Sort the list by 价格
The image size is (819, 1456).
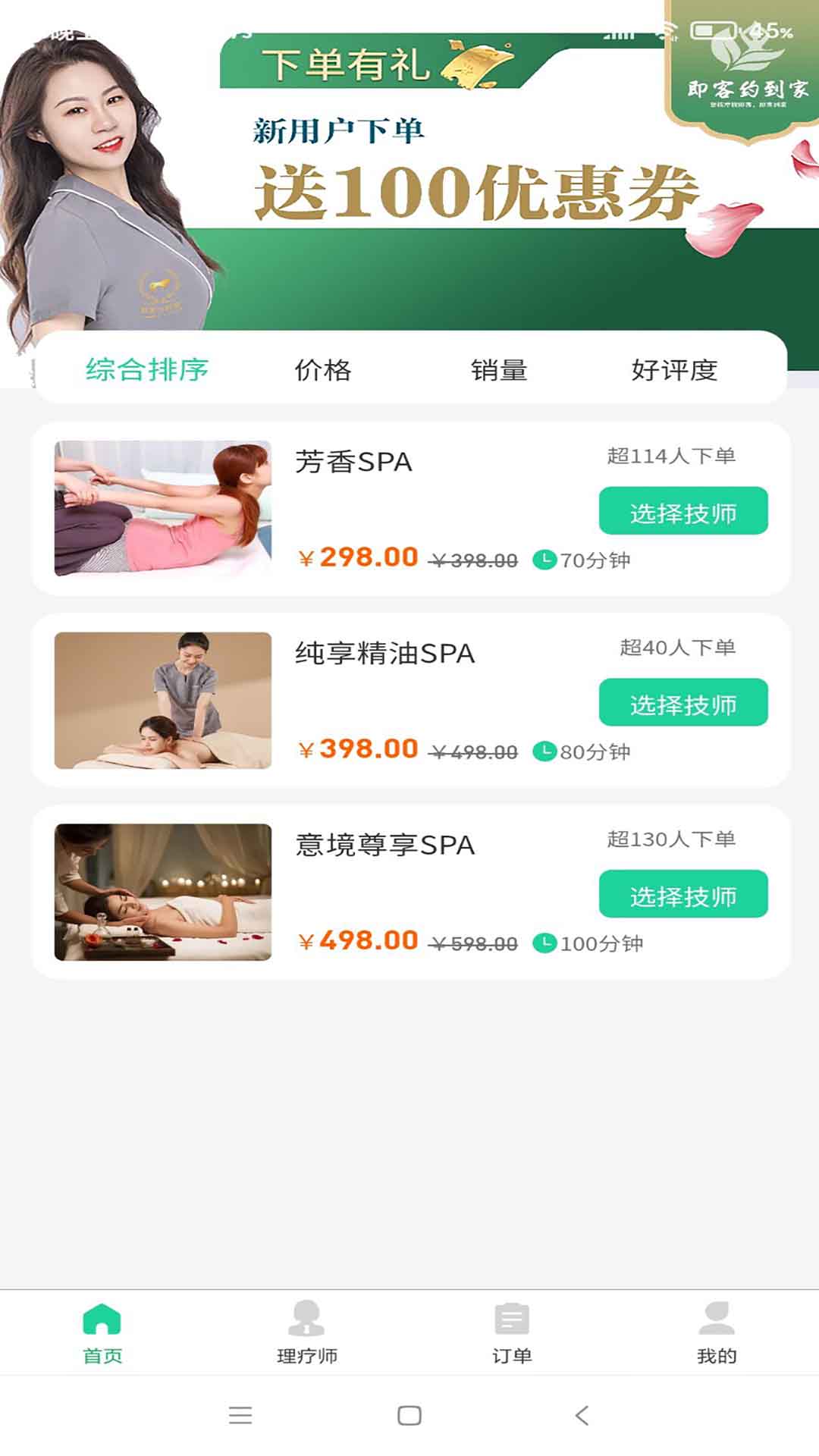[323, 370]
